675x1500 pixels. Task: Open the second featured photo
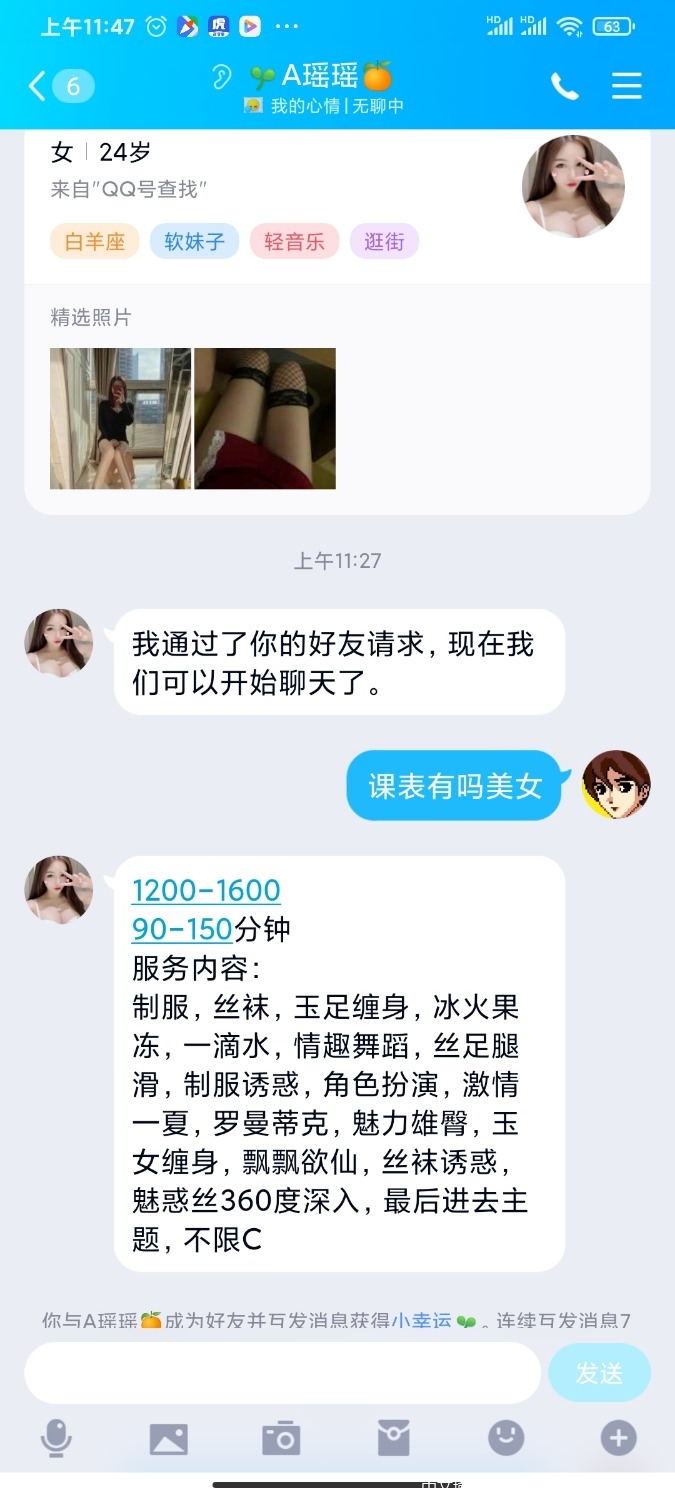(265, 418)
